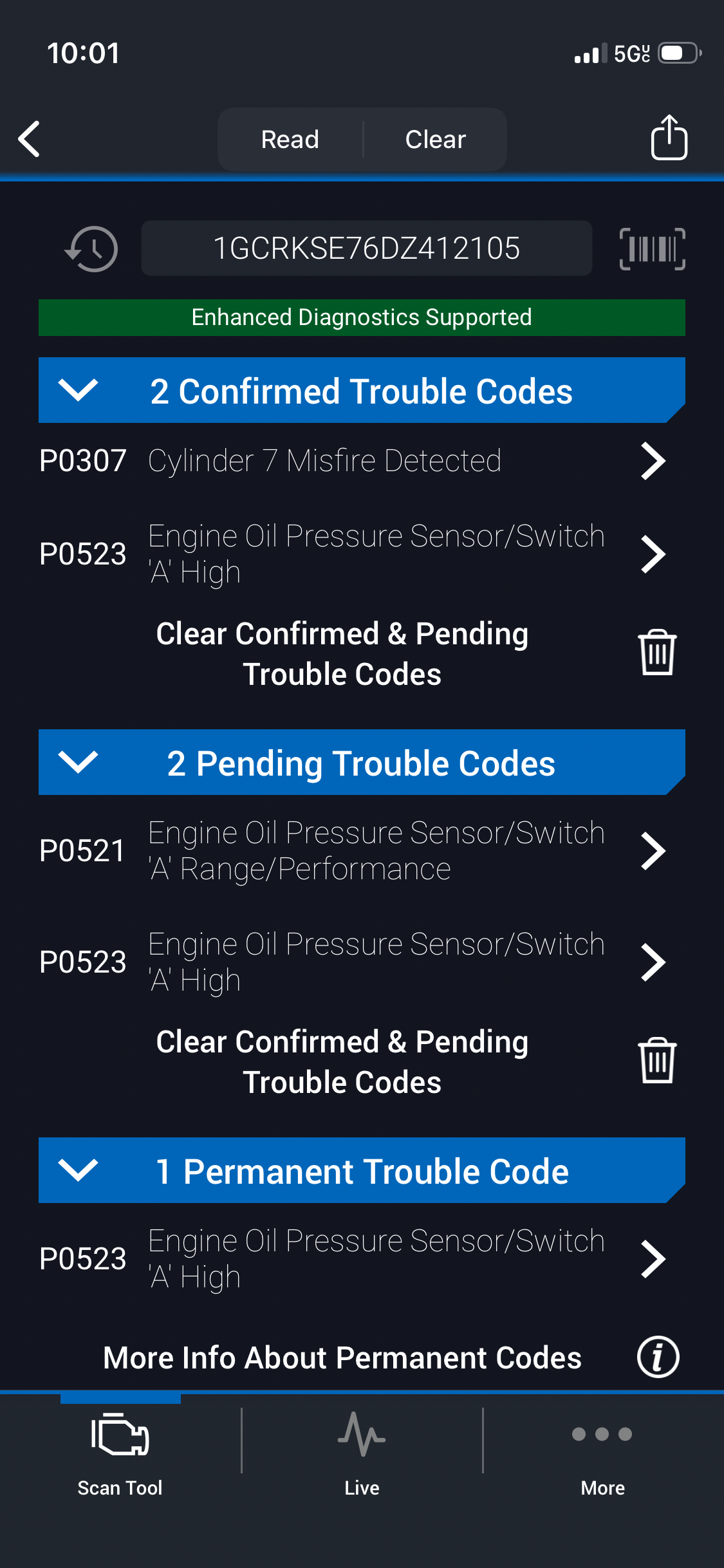Collapse the 2 Pending Trouble Codes section
This screenshot has width=724, height=1568.
point(78,762)
